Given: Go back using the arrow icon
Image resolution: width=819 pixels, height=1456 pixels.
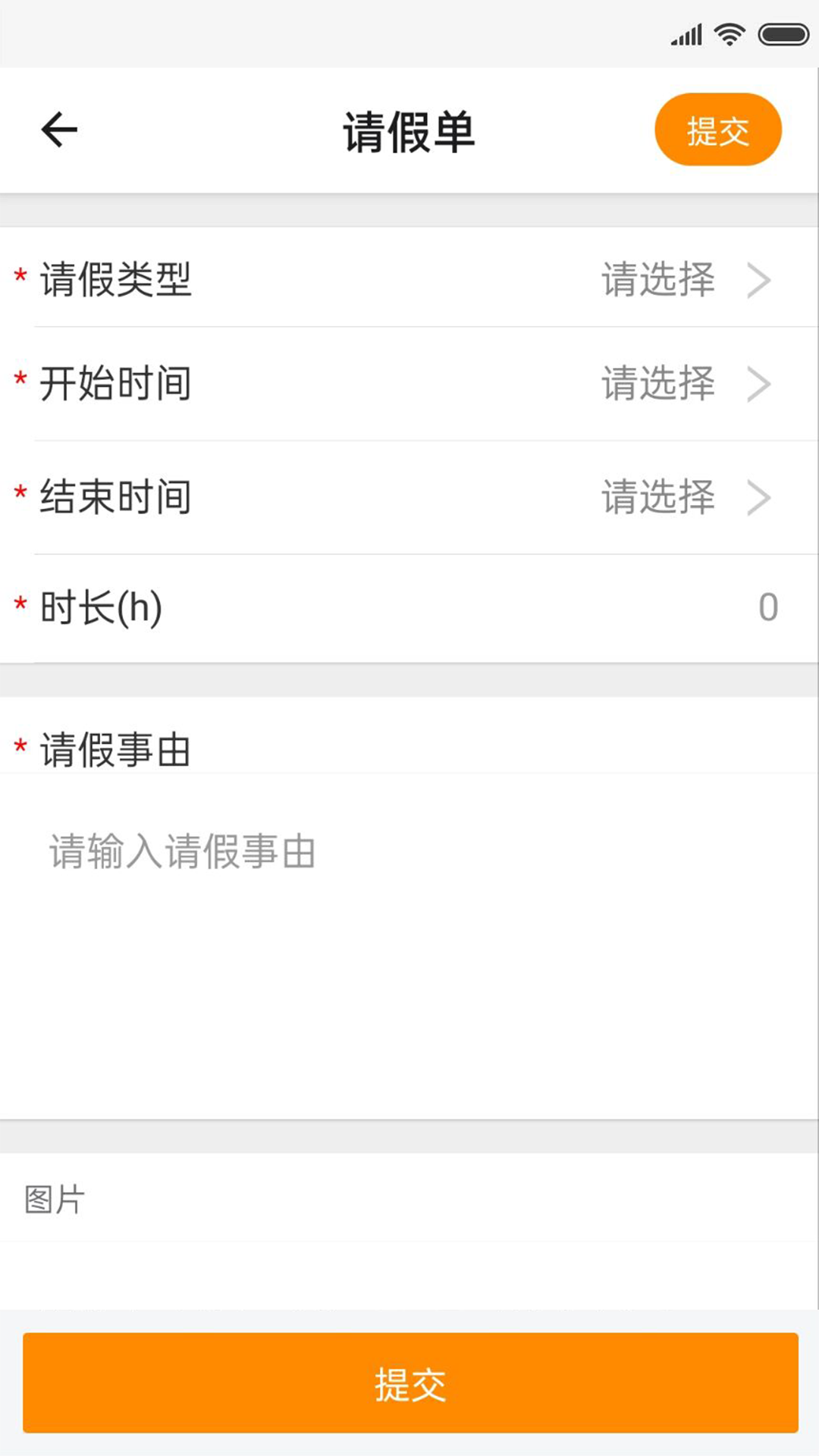Looking at the screenshot, I should [59, 130].
